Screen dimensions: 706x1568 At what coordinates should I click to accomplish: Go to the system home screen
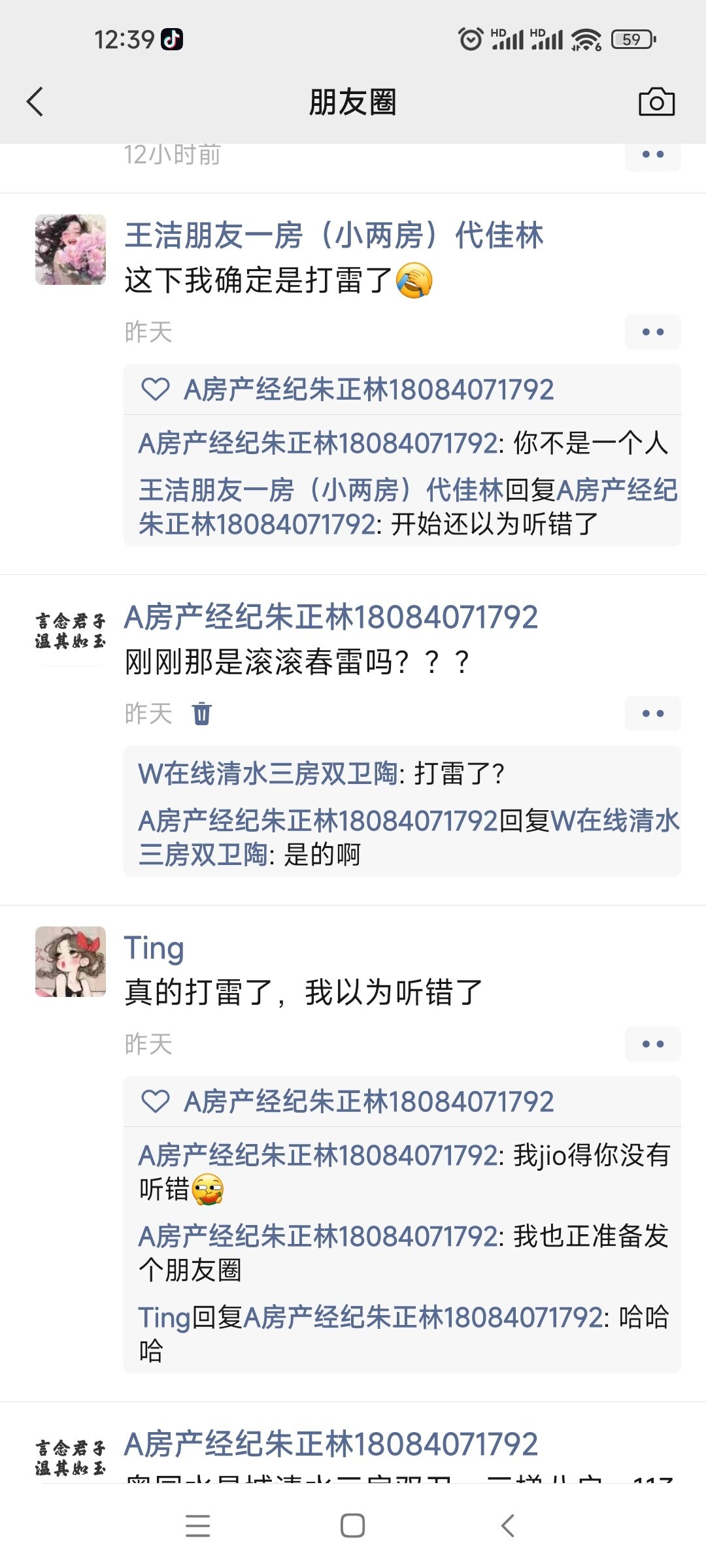pos(352,1526)
